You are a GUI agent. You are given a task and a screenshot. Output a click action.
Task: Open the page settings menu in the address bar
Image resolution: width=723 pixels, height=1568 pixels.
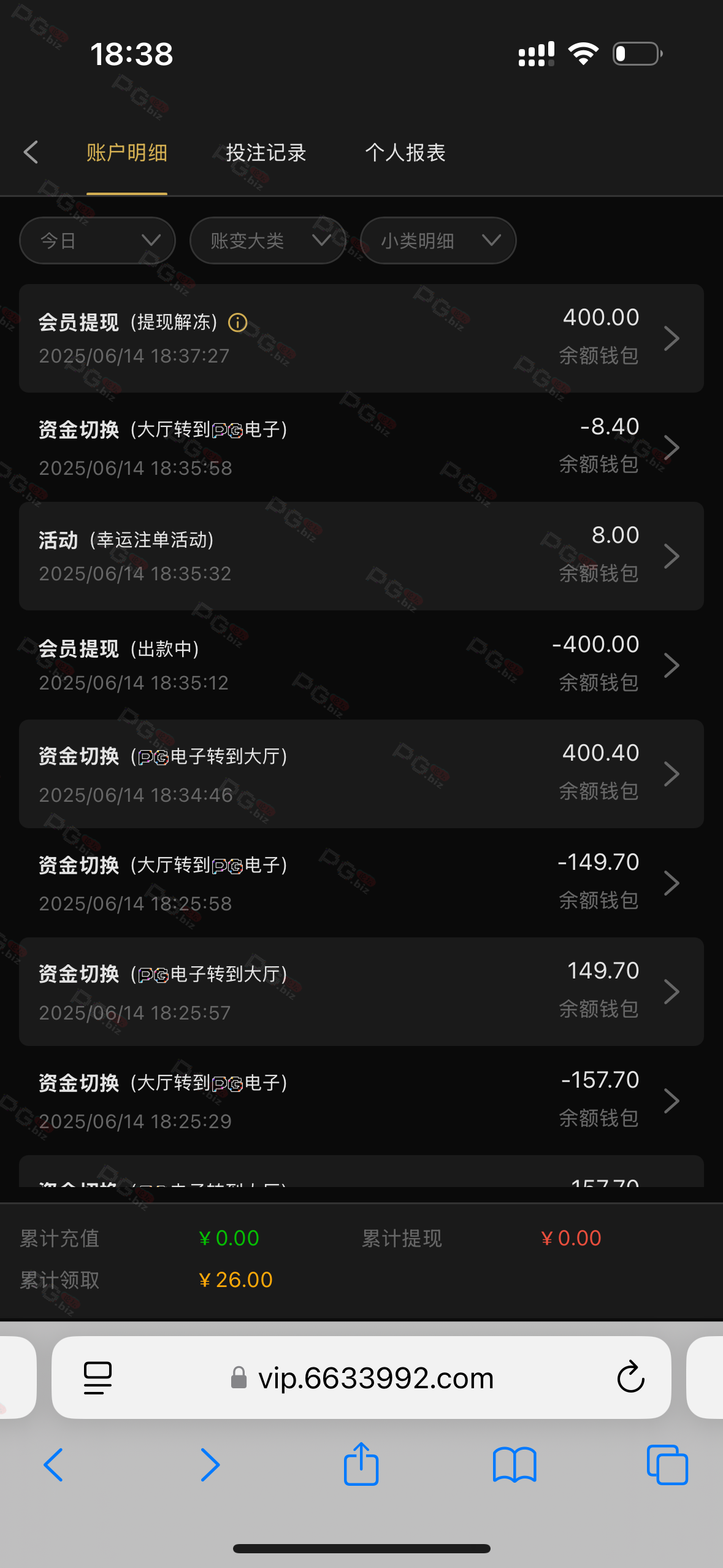[x=98, y=1378]
